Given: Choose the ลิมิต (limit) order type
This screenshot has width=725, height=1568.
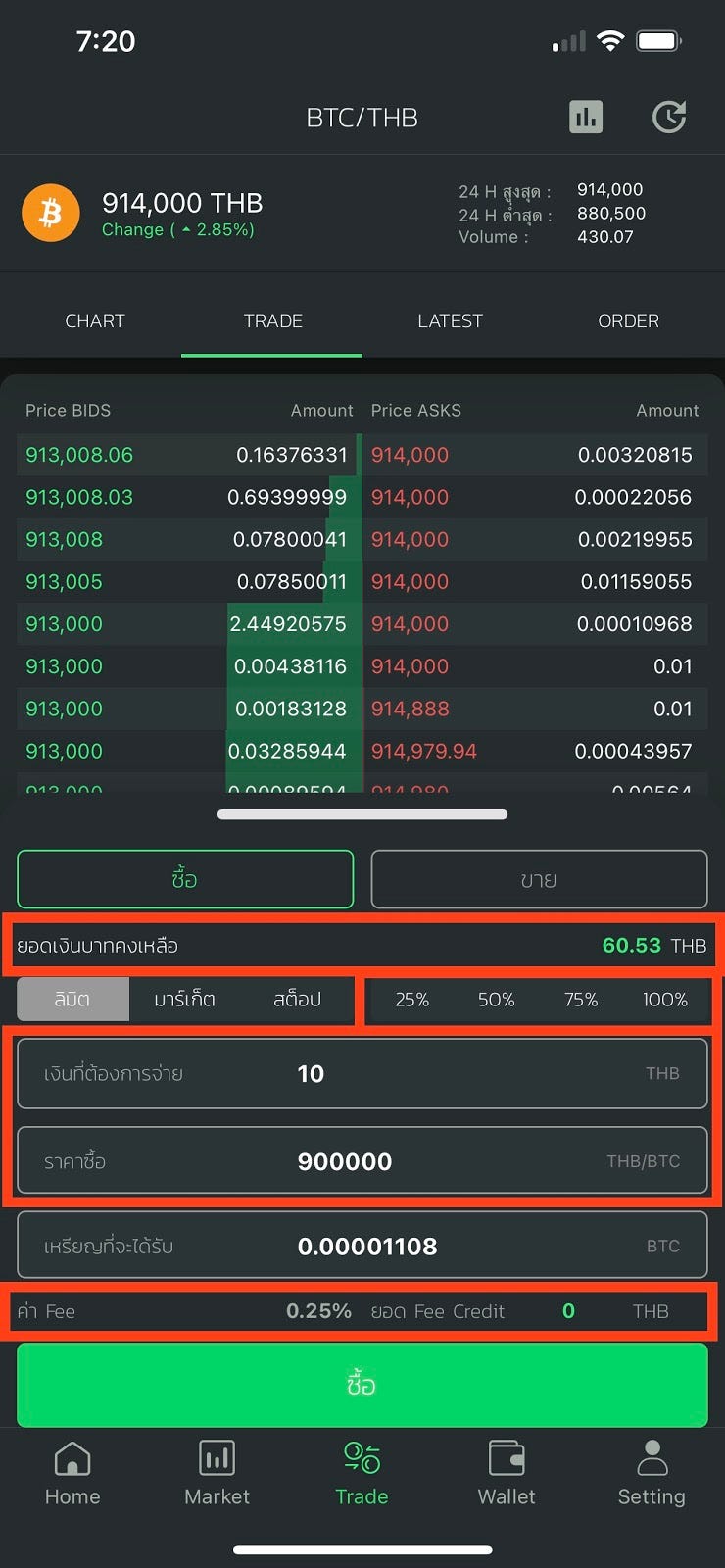Looking at the screenshot, I should (x=72, y=1000).
